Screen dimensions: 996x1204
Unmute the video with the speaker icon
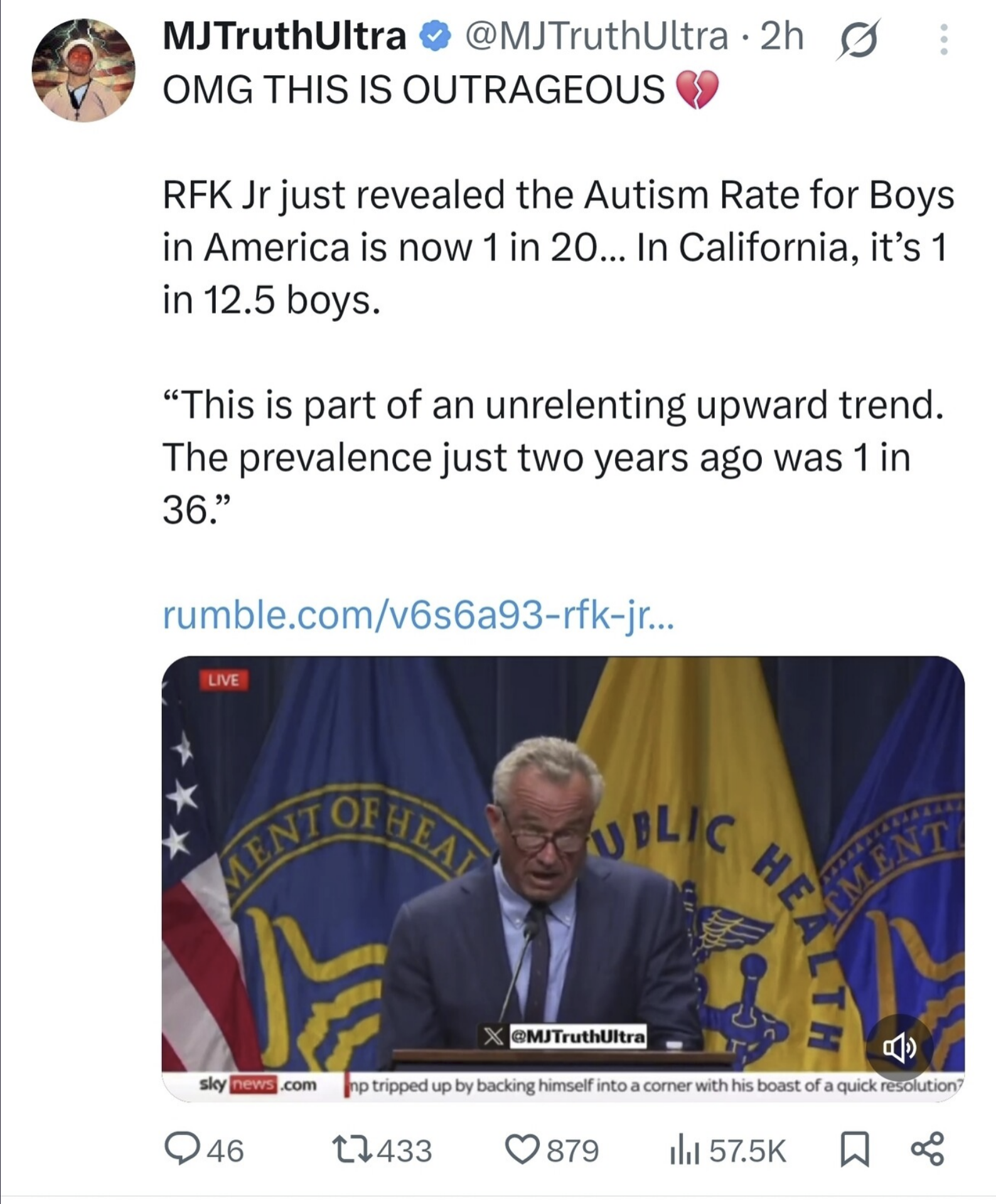pos(899,1047)
